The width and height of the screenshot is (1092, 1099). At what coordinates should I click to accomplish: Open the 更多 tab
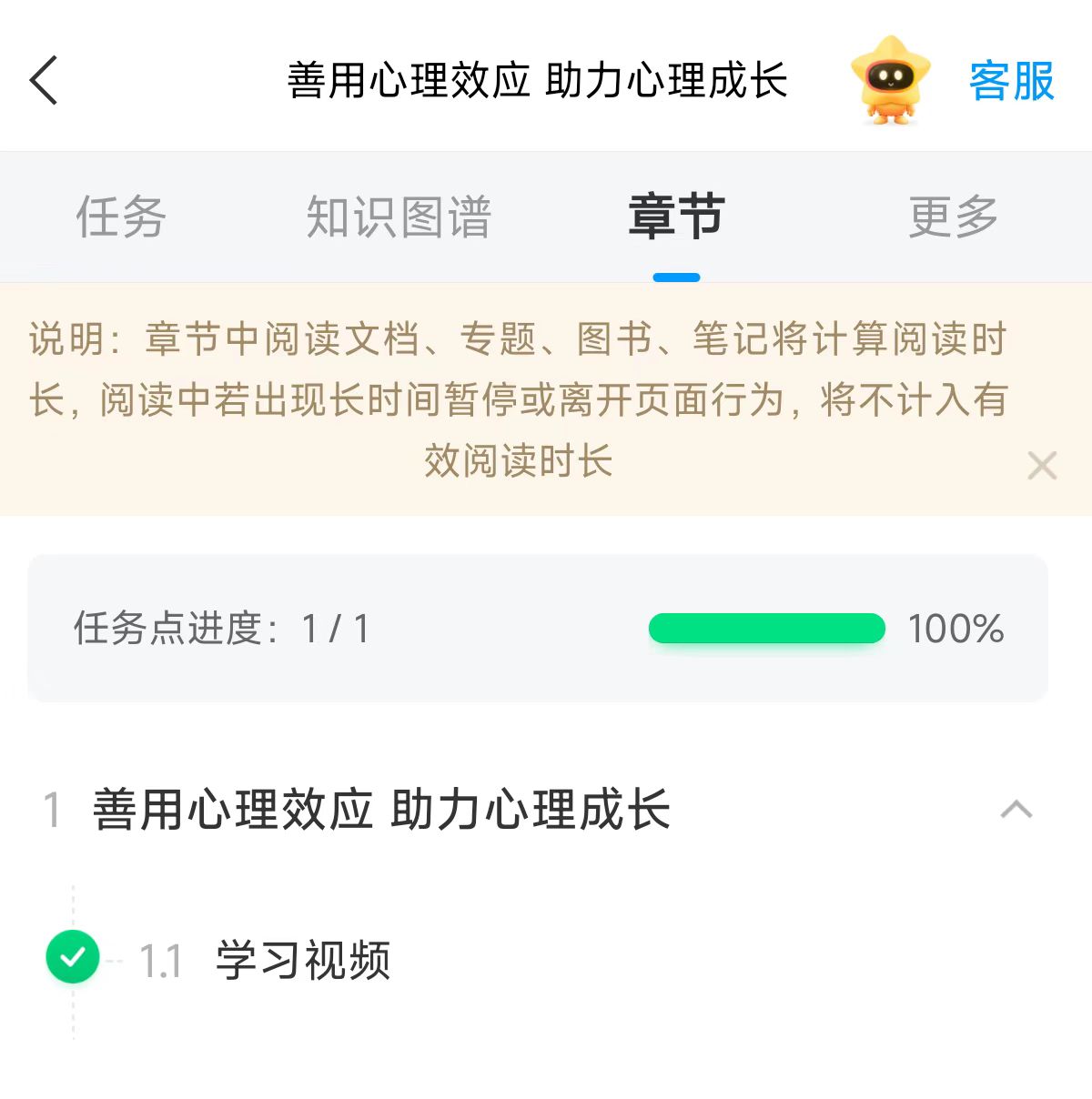click(x=953, y=217)
